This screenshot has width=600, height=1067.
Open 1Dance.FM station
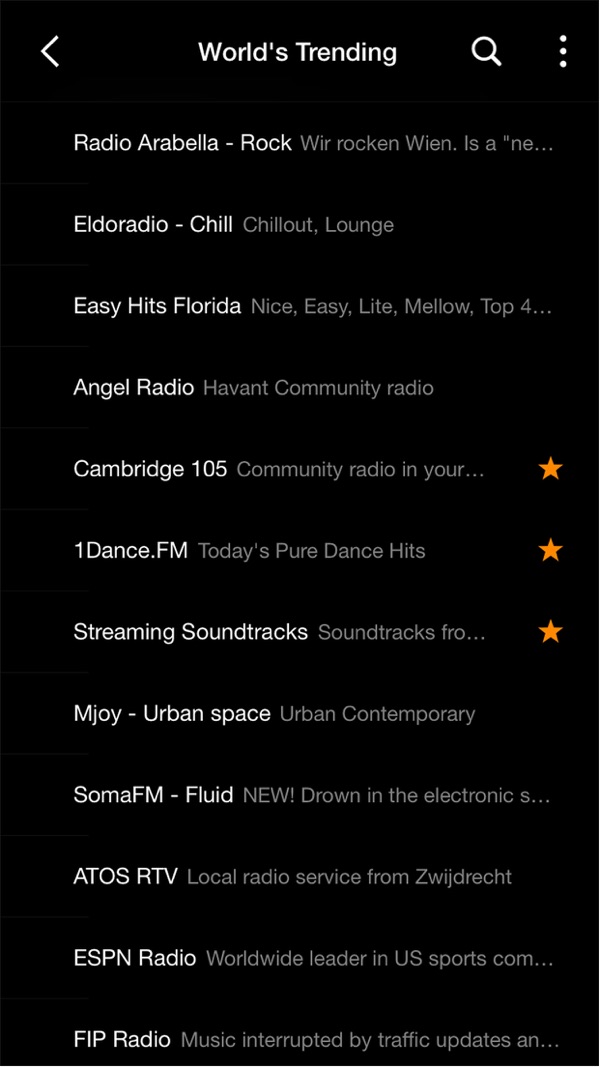pyautogui.click(x=300, y=551)
